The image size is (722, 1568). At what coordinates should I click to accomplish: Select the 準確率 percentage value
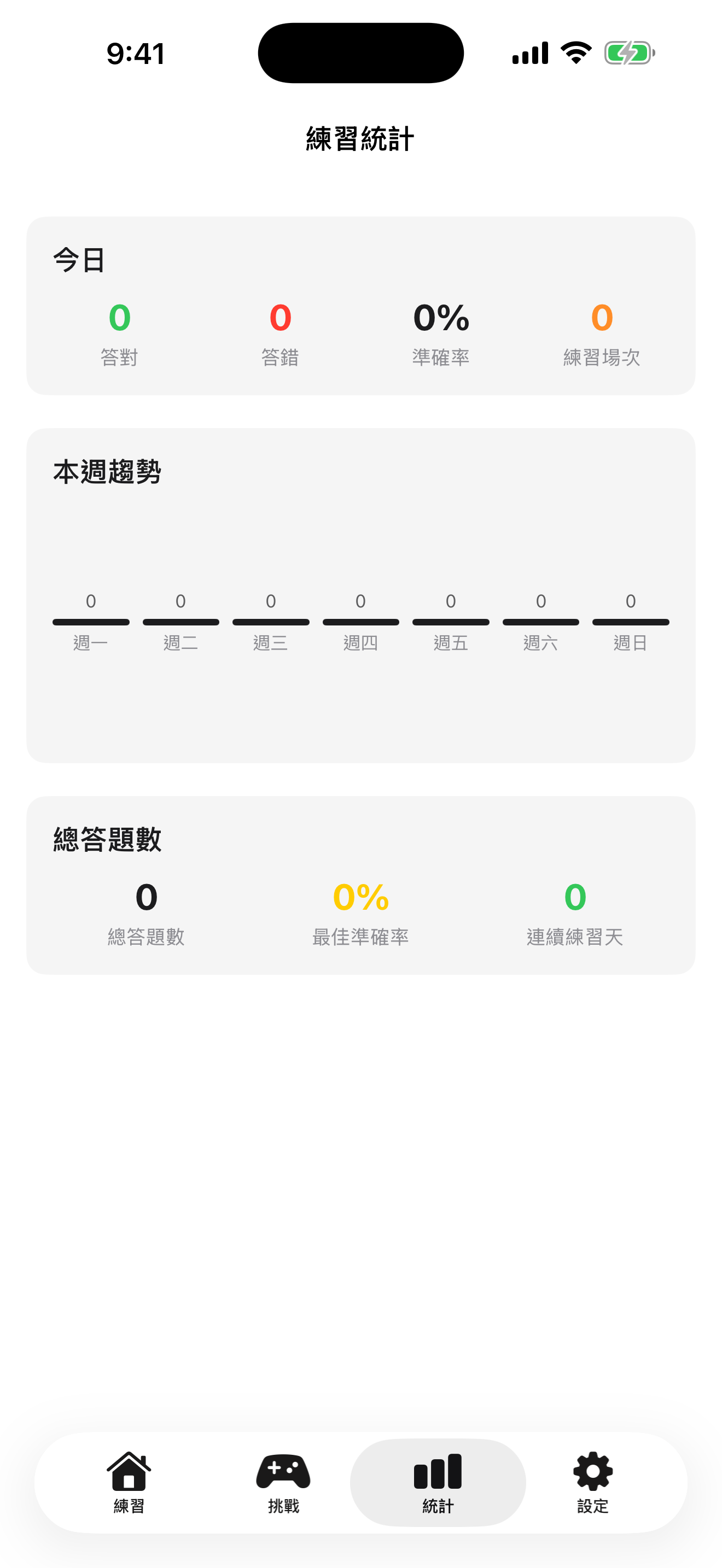pos(441,319)
